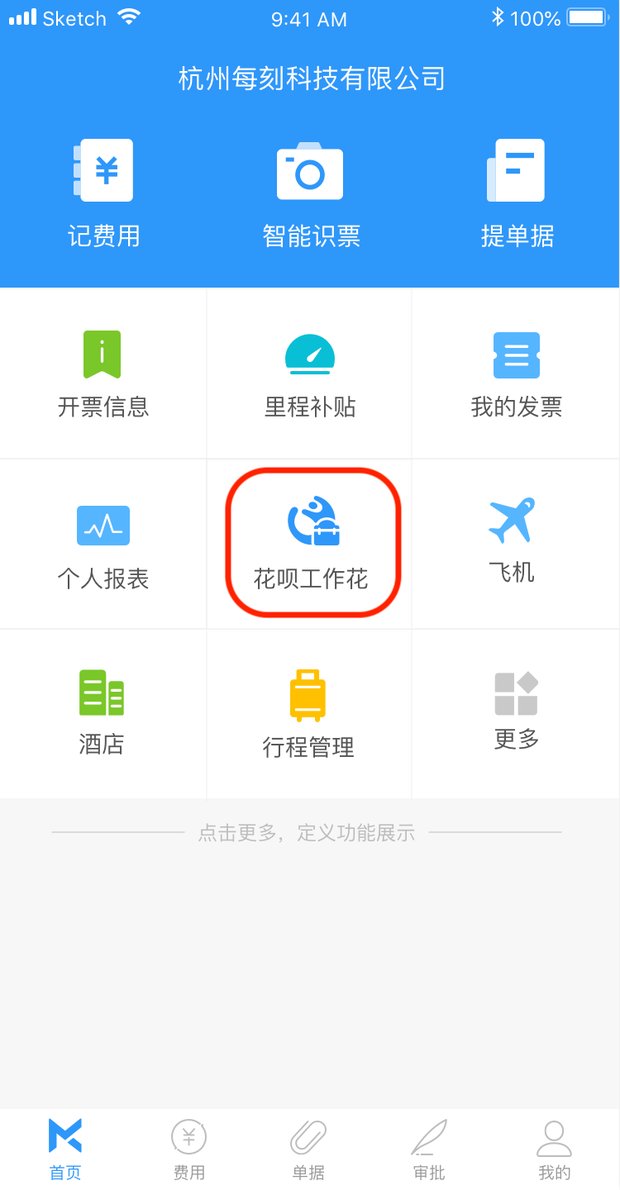The height and width of the screenshot is (1190, 620).
Task: Open 个人报表 personal report
Action: [103, 545]
